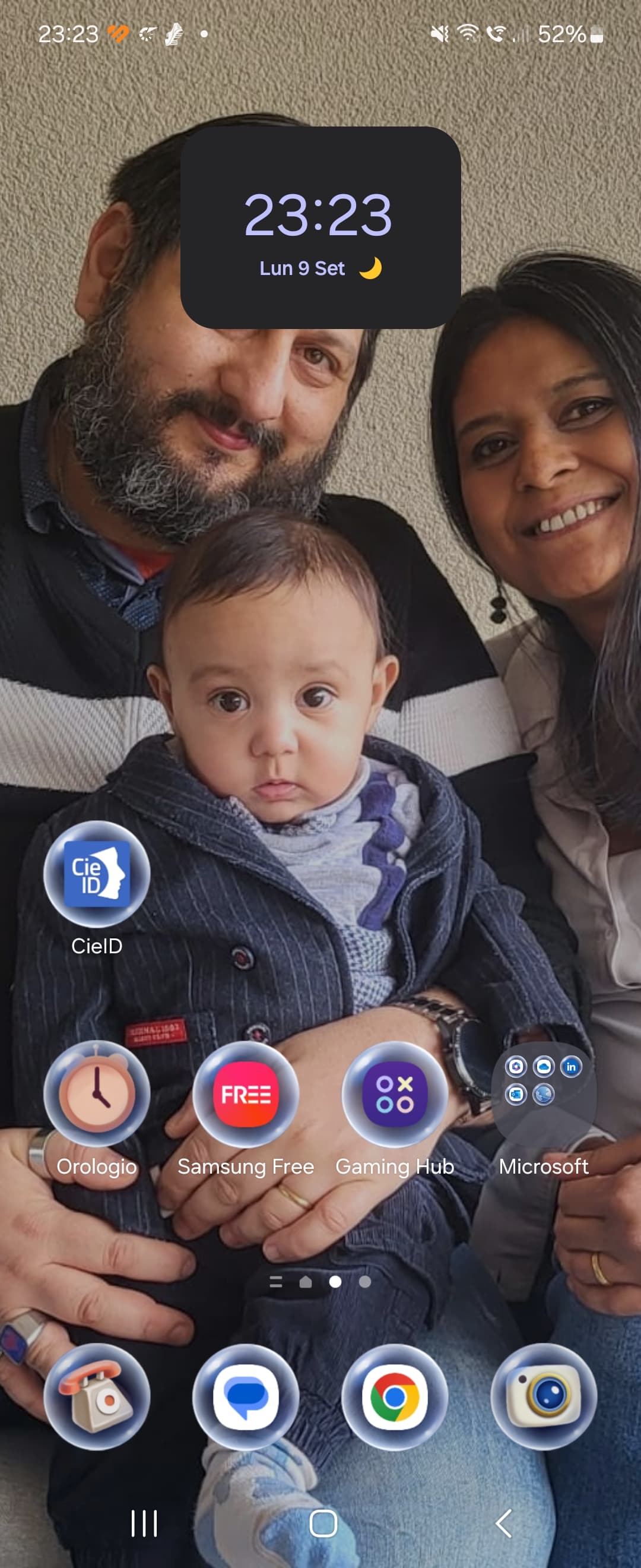The height and width of the screenshot is (1568, 641).
Task: Launch Gaming Hub
Action: pos(395,1094)
